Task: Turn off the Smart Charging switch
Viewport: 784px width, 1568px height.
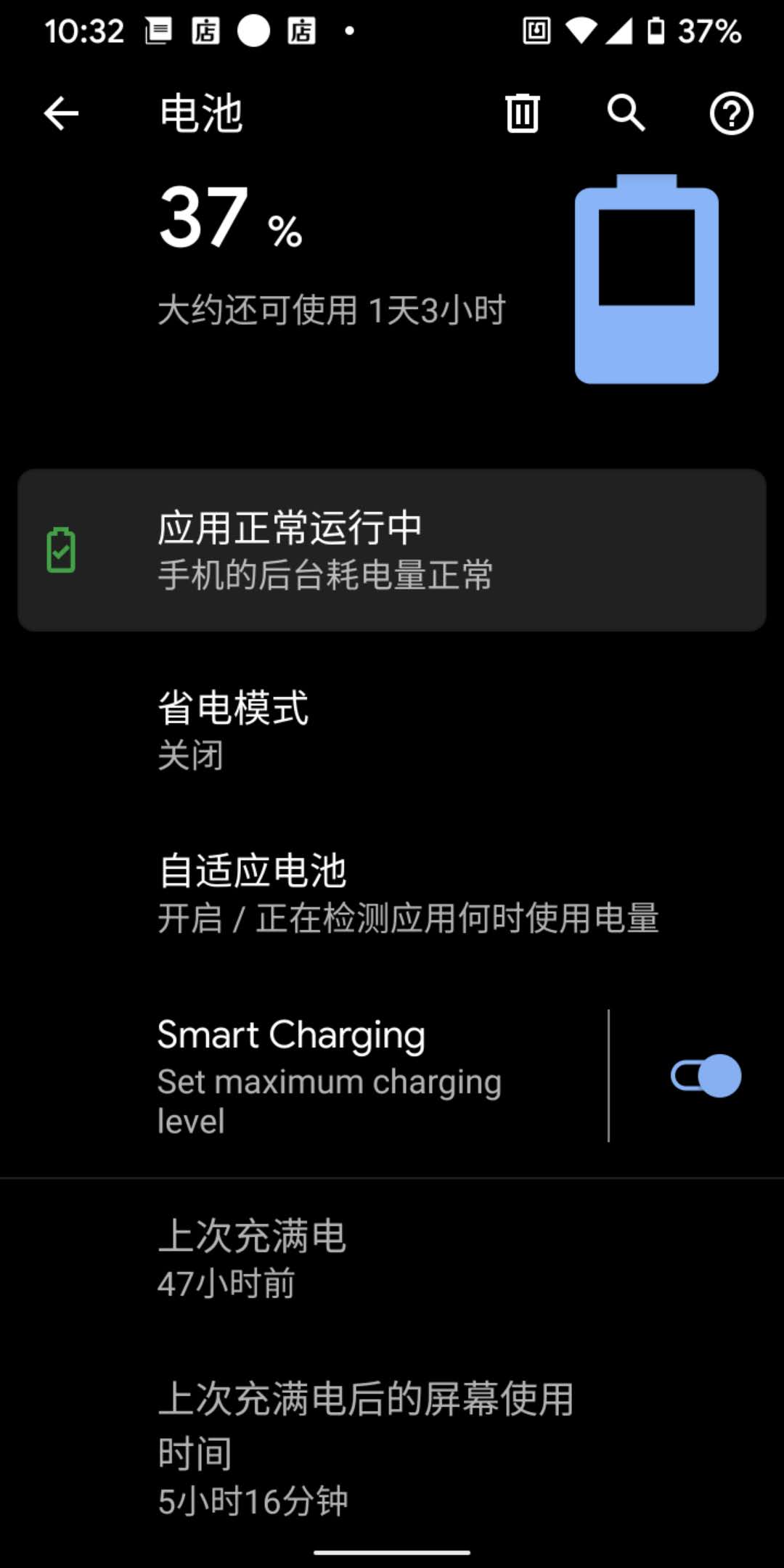Action: [x=706, y=1076]
